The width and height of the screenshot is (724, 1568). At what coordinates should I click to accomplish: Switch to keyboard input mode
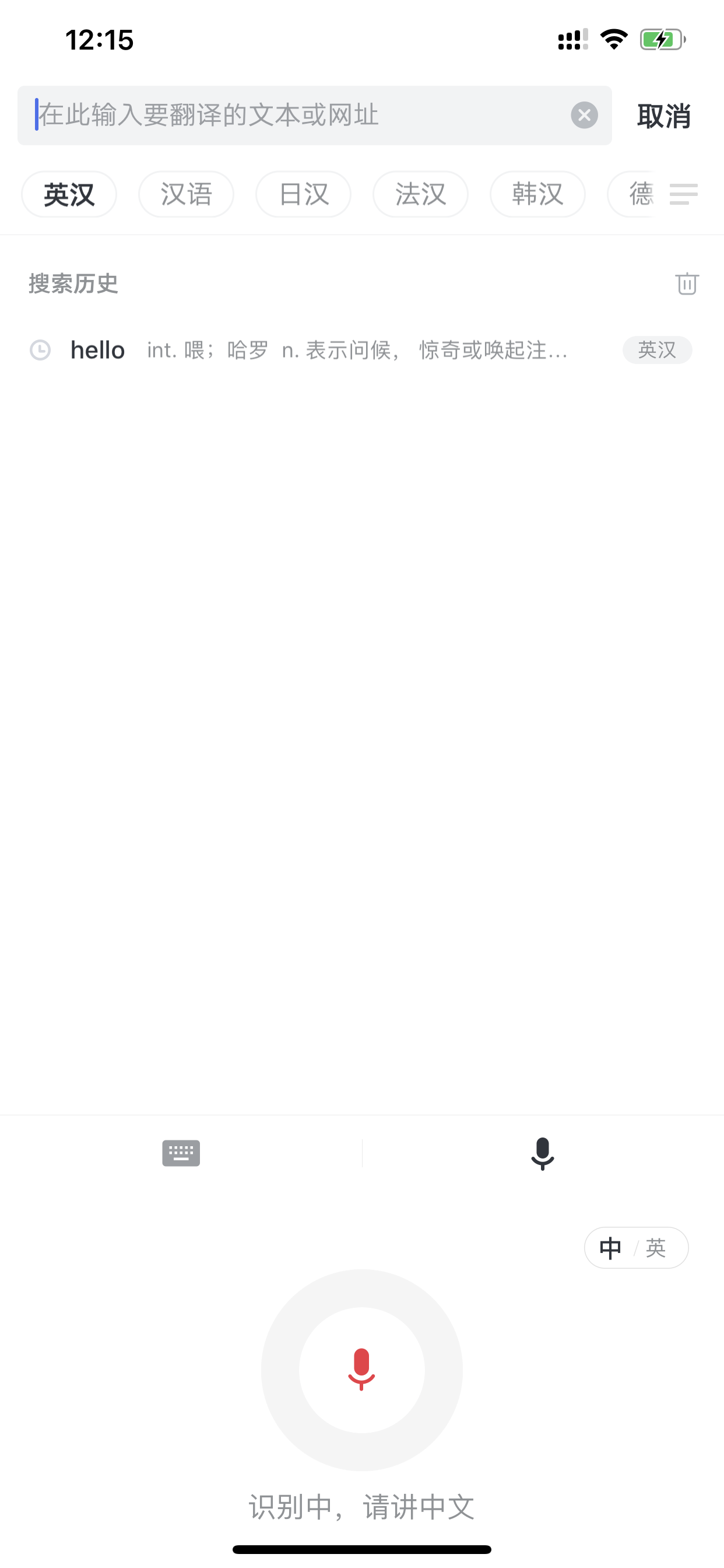coord(181,1153)
